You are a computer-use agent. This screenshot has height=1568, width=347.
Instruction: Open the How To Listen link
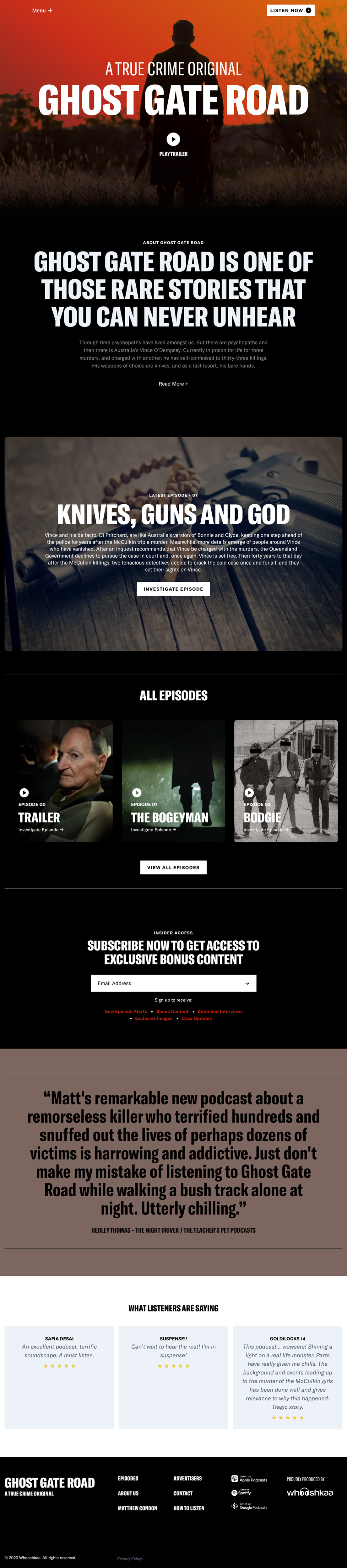tap(188, 1508)
